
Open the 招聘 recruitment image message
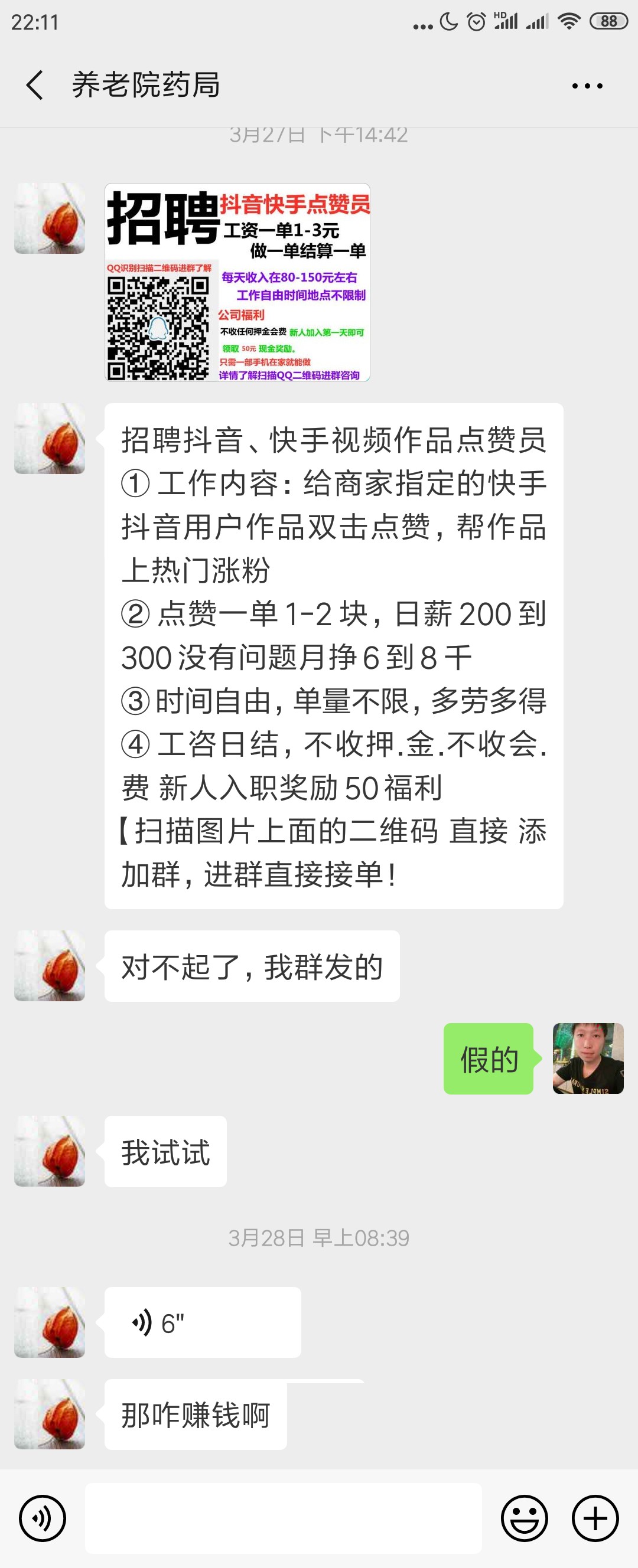tap(237, 282)
